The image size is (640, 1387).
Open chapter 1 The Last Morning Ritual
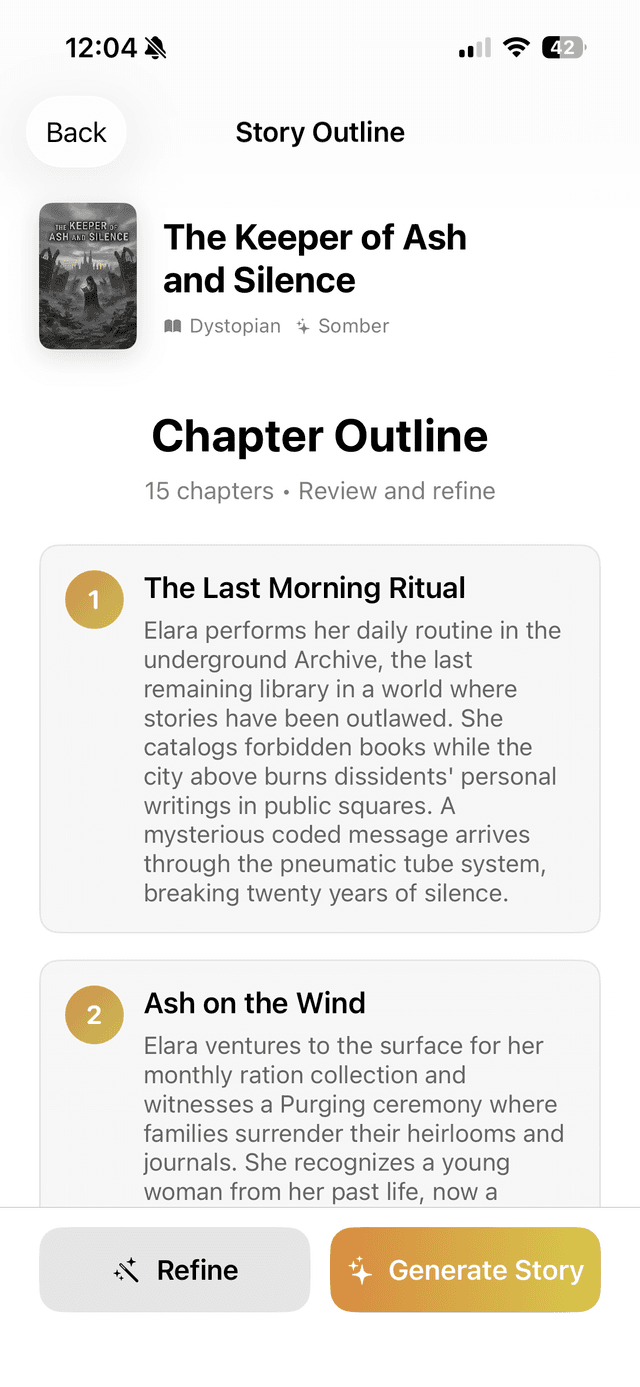pos(320,738)
